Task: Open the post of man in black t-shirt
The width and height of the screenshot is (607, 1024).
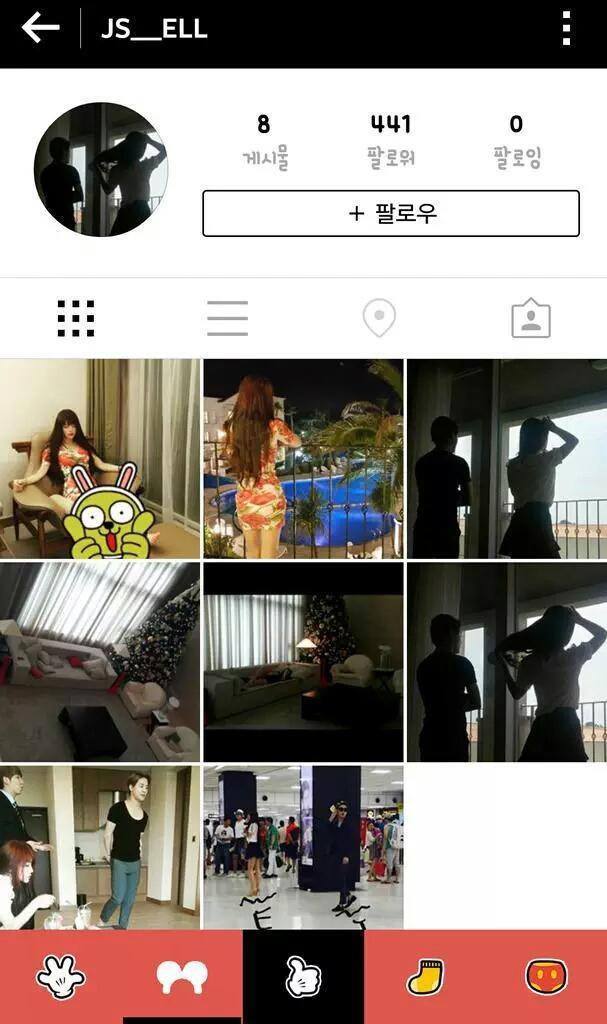Action: (100, 848)
